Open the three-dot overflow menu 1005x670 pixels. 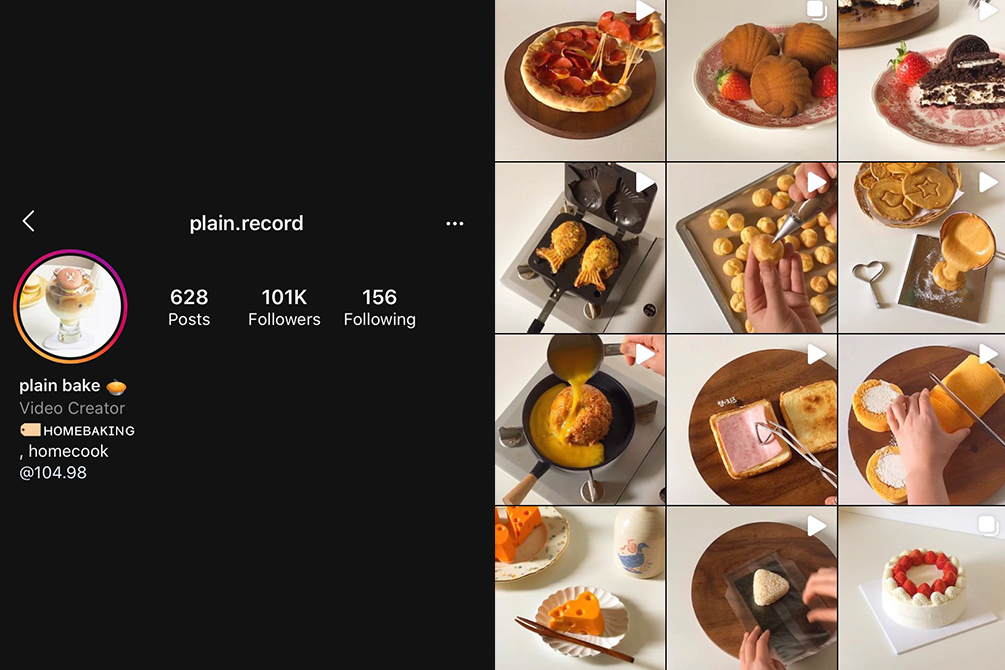pyautogui.click(x=455, y=223)
